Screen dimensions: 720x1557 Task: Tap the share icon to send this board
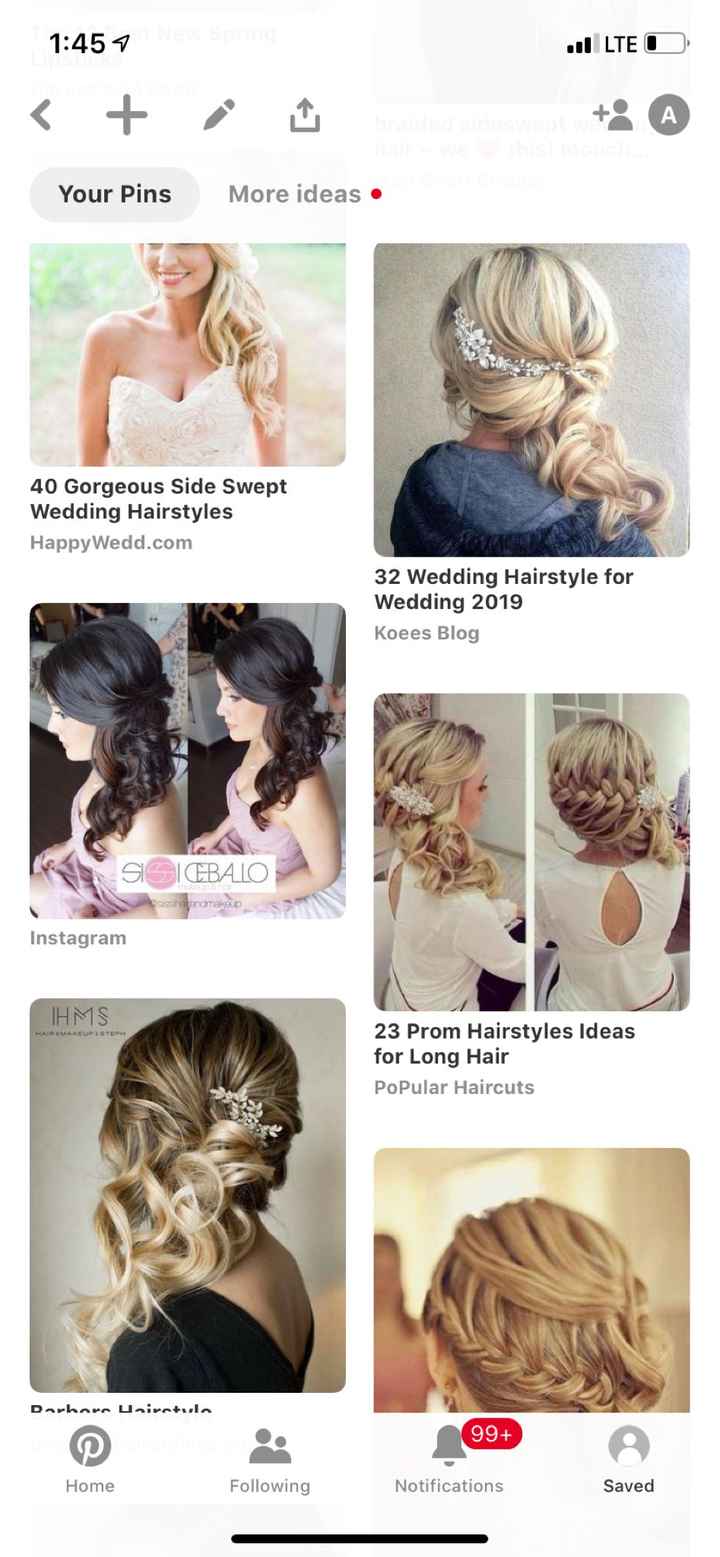point(305,114)
